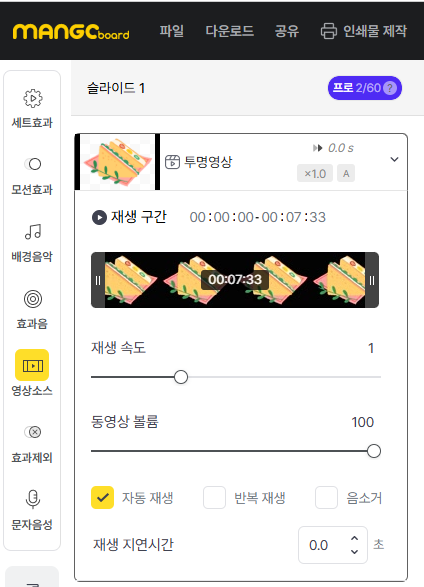
Task: Open the 다운로드 menu
Action: 230,31
